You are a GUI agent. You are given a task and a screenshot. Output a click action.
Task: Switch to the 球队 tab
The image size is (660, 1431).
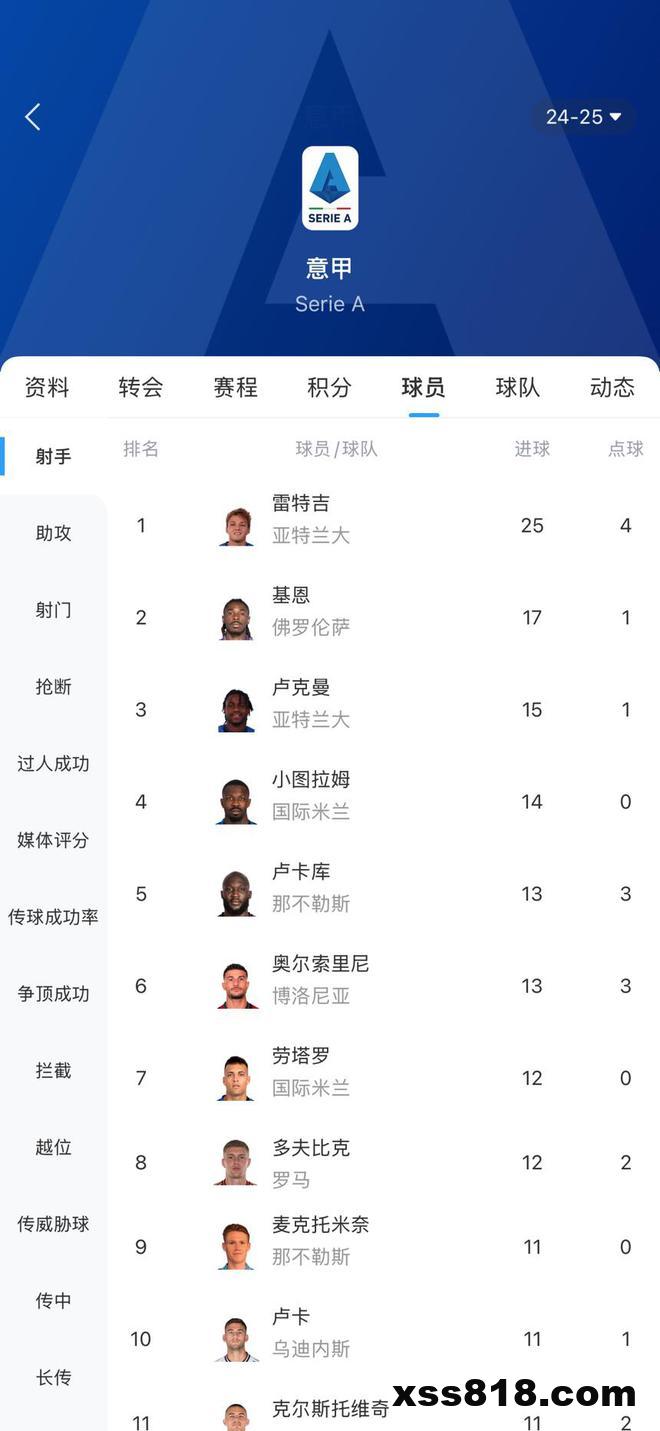pos(518,387)
